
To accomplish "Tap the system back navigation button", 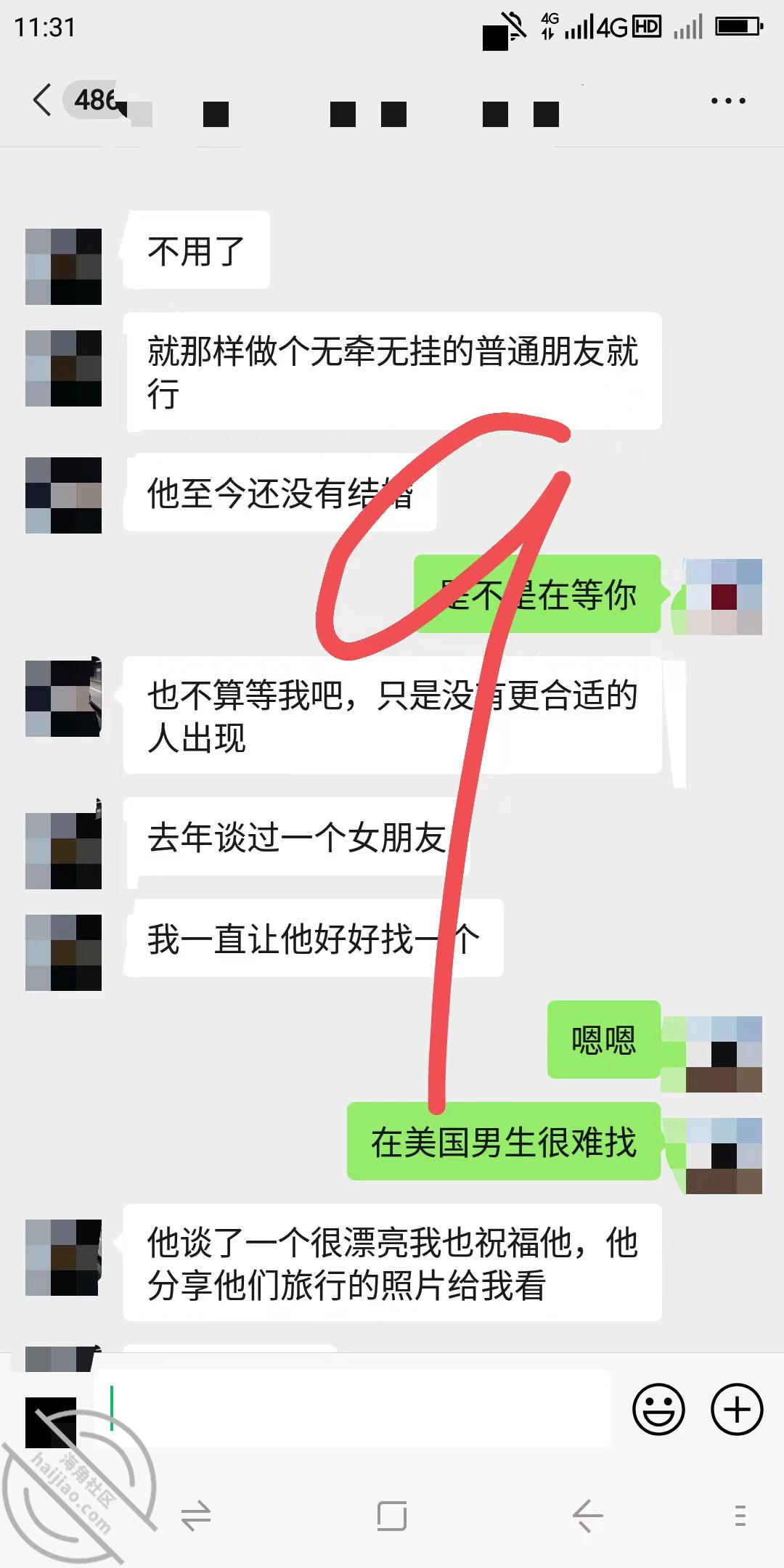I will [x=587, y=1516].
